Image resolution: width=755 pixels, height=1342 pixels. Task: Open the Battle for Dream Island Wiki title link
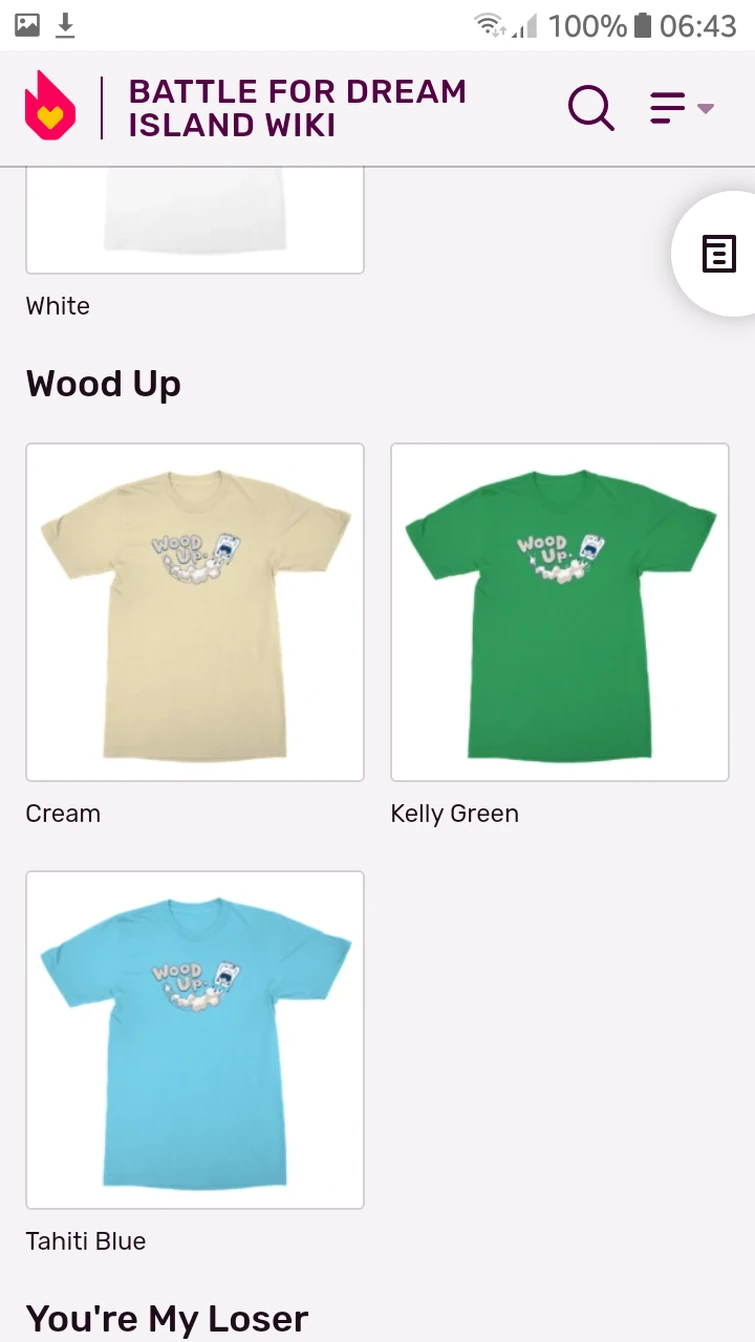click(x=297, y=108)
